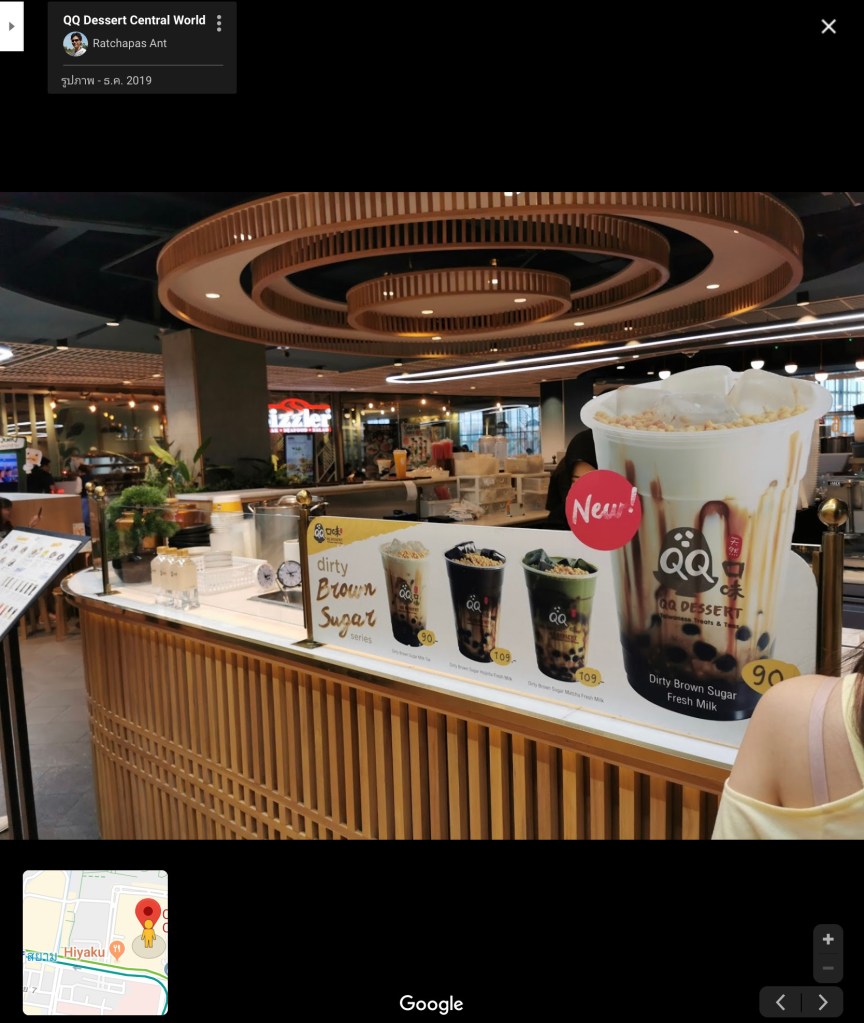The image size is (864, 1023).
Task: Open the minimap location thumbnail
Action: click(x=95, y=942)
